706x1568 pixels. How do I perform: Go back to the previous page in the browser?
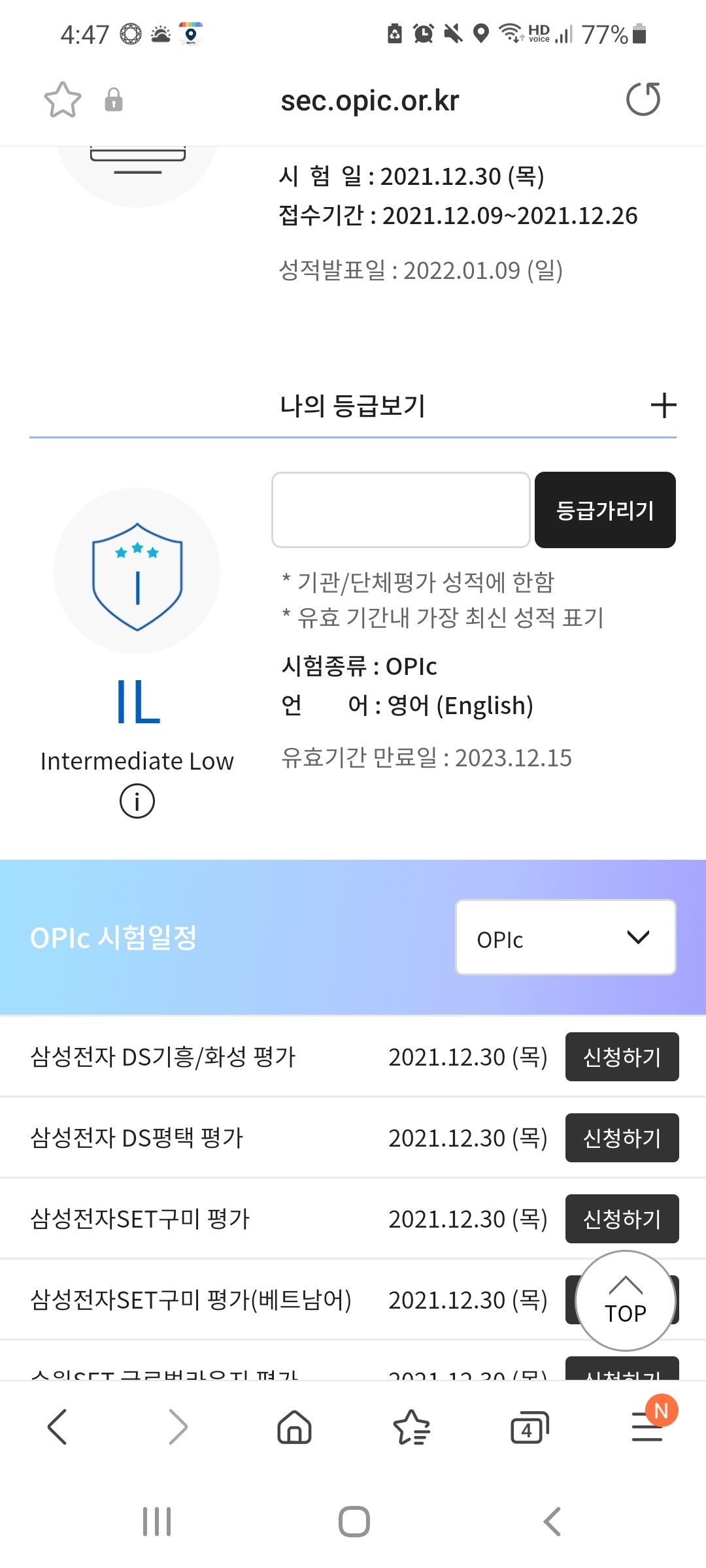[x=58, y=1427]
